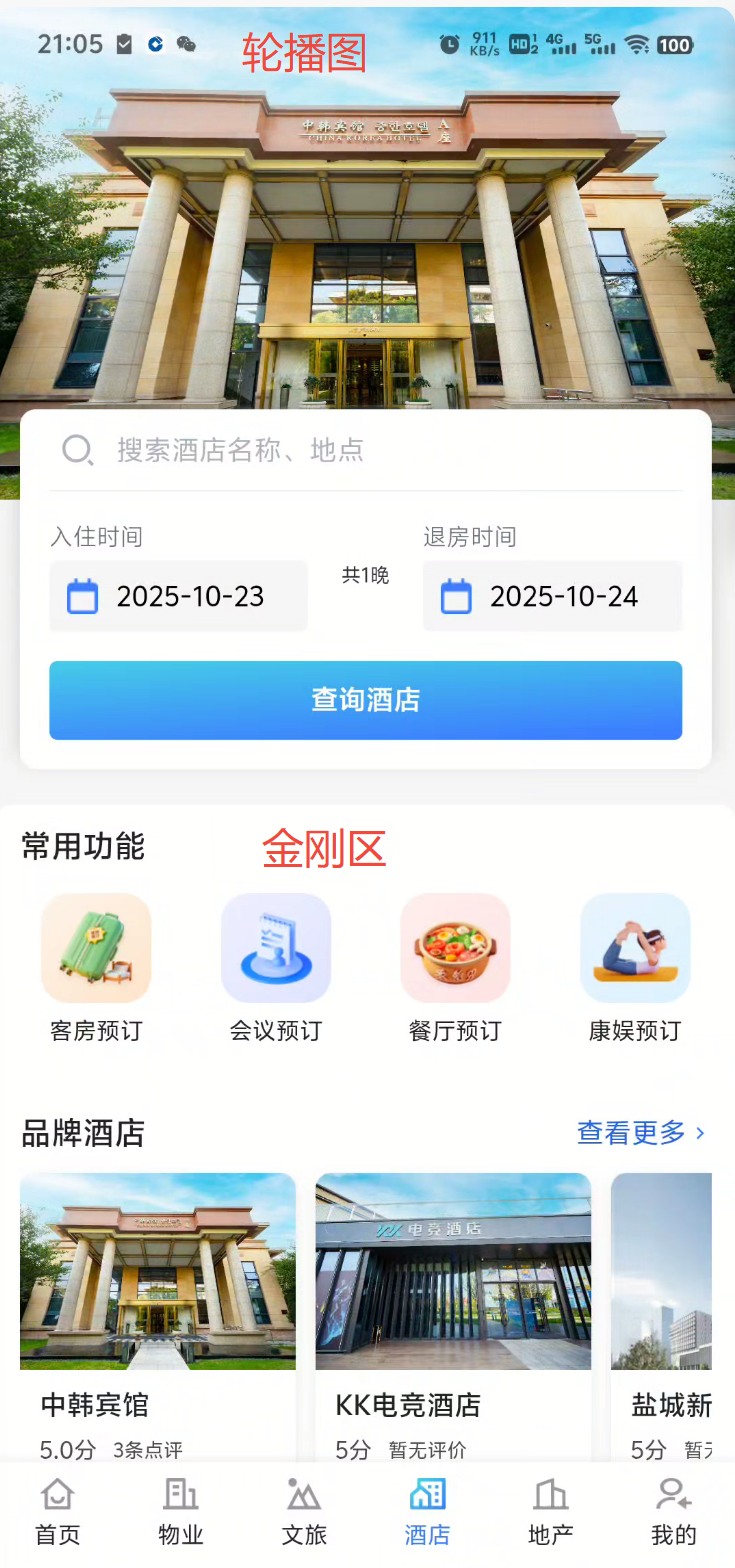The image size is (735, 1568).
Task: Open the KK电竞酒店 hotel card
Action: pos(453,1310)
